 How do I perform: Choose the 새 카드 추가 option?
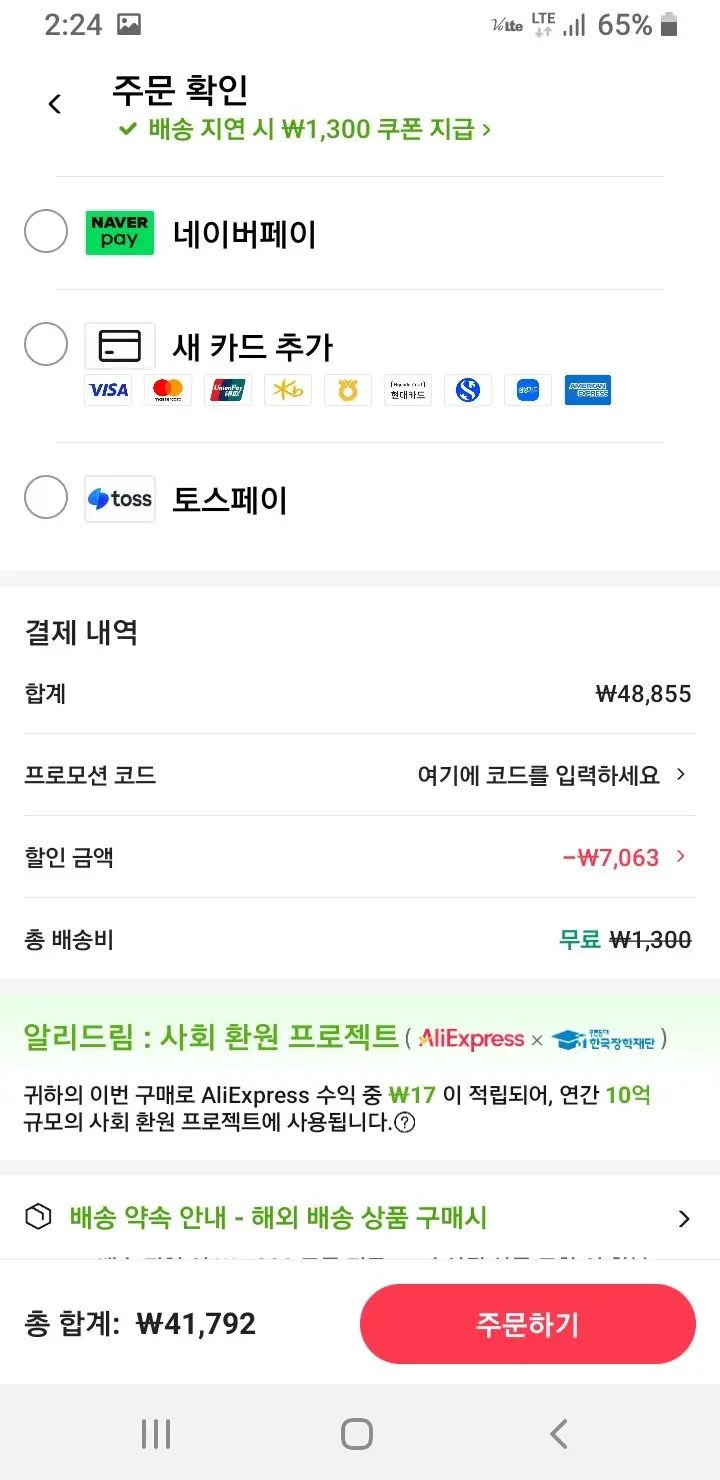[45, 345]
